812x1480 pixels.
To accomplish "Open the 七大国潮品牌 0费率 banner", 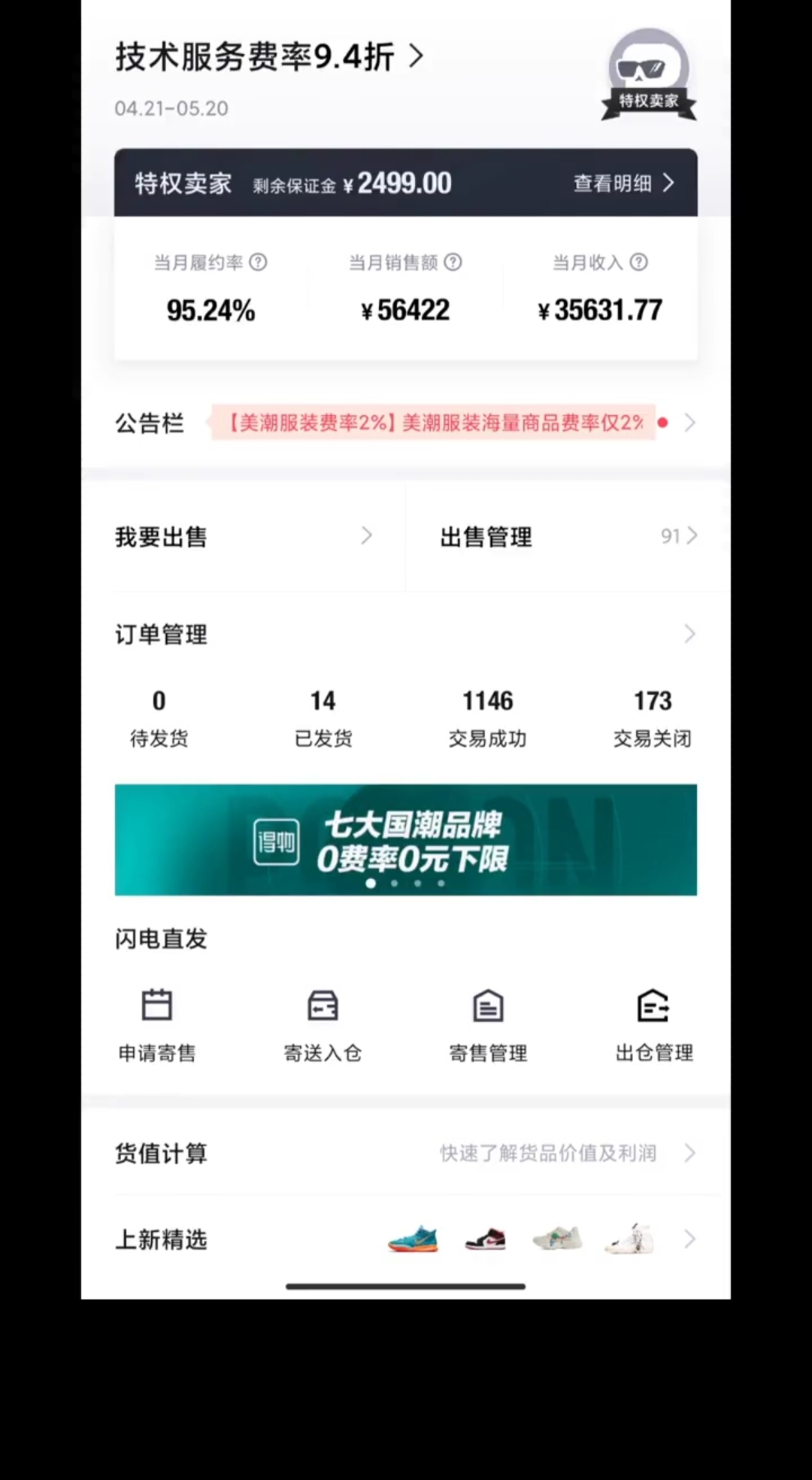I will tap(405, 840).
